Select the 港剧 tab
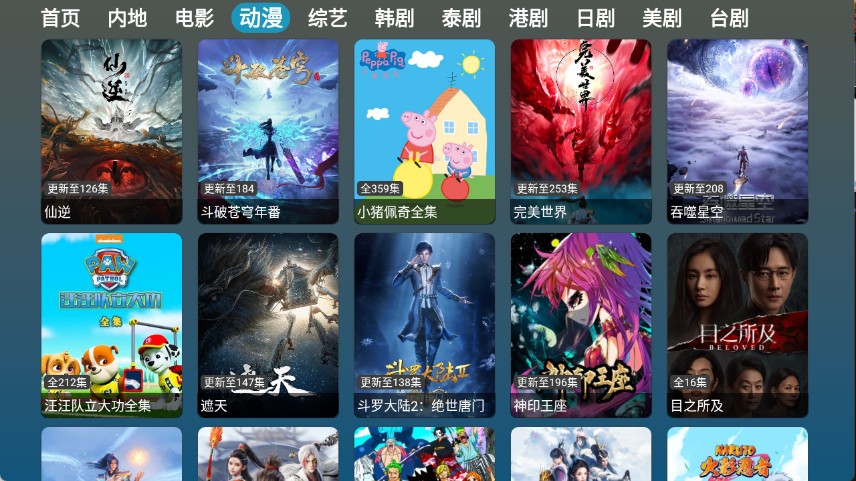856x481 pixels. point(528,18)
